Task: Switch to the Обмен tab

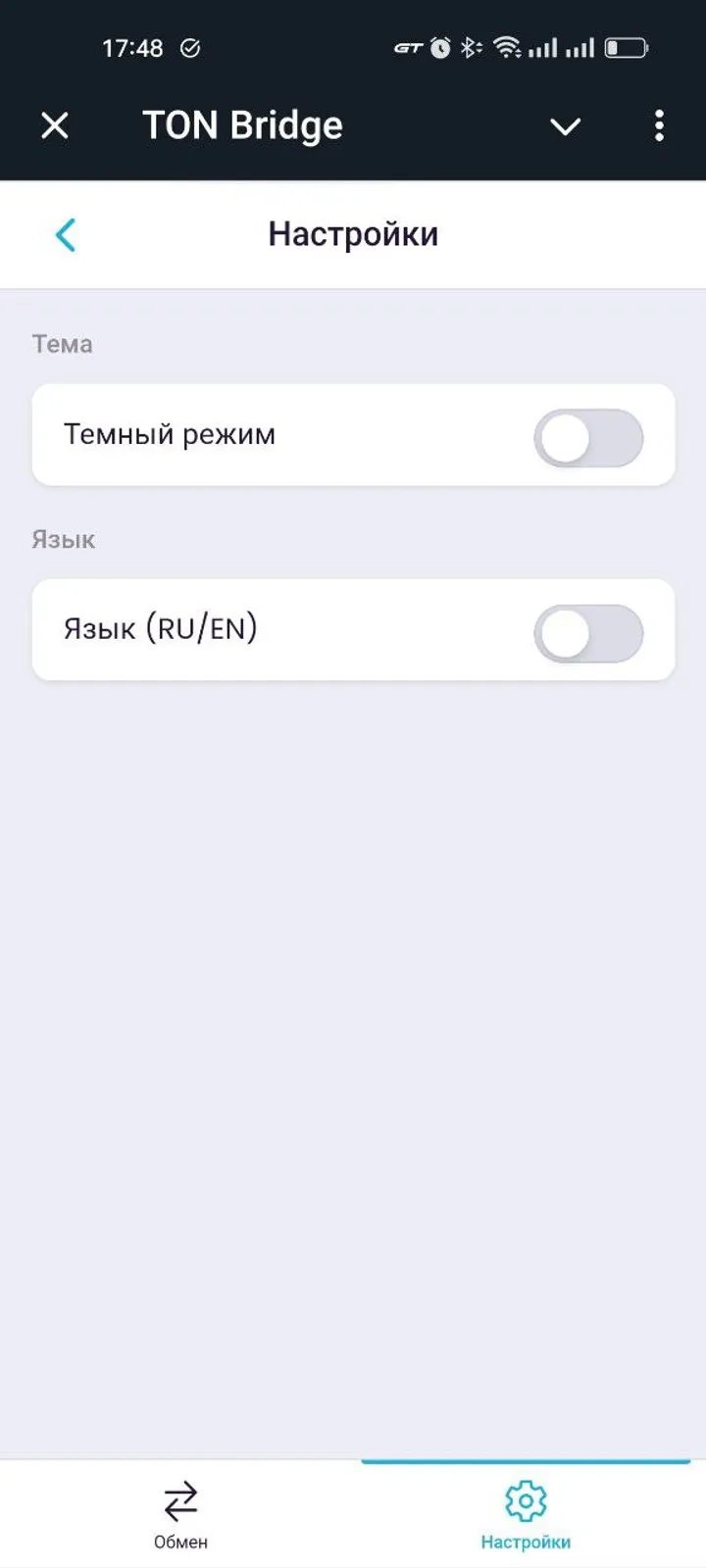Action: (180, 1514)
